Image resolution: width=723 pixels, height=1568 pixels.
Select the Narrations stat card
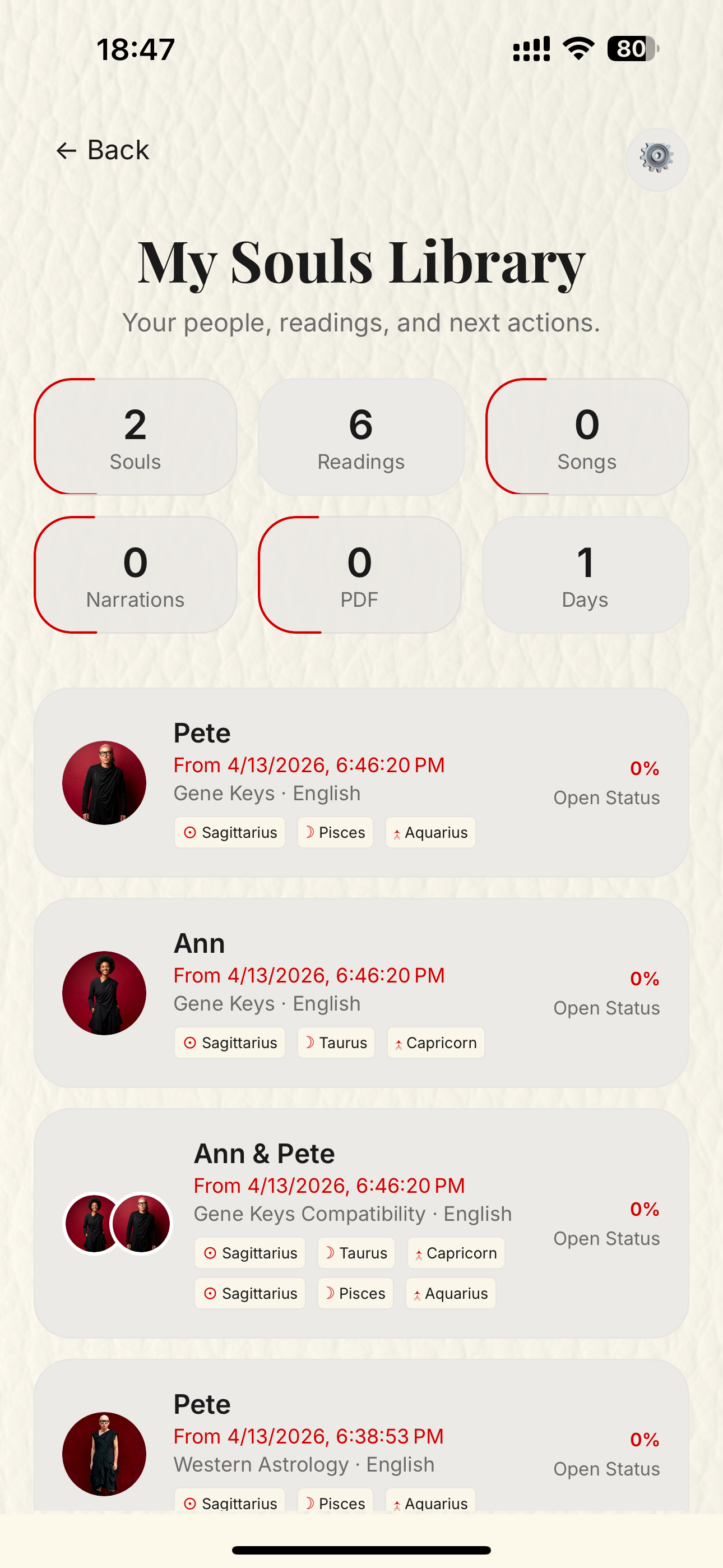(x=135, y=575)
